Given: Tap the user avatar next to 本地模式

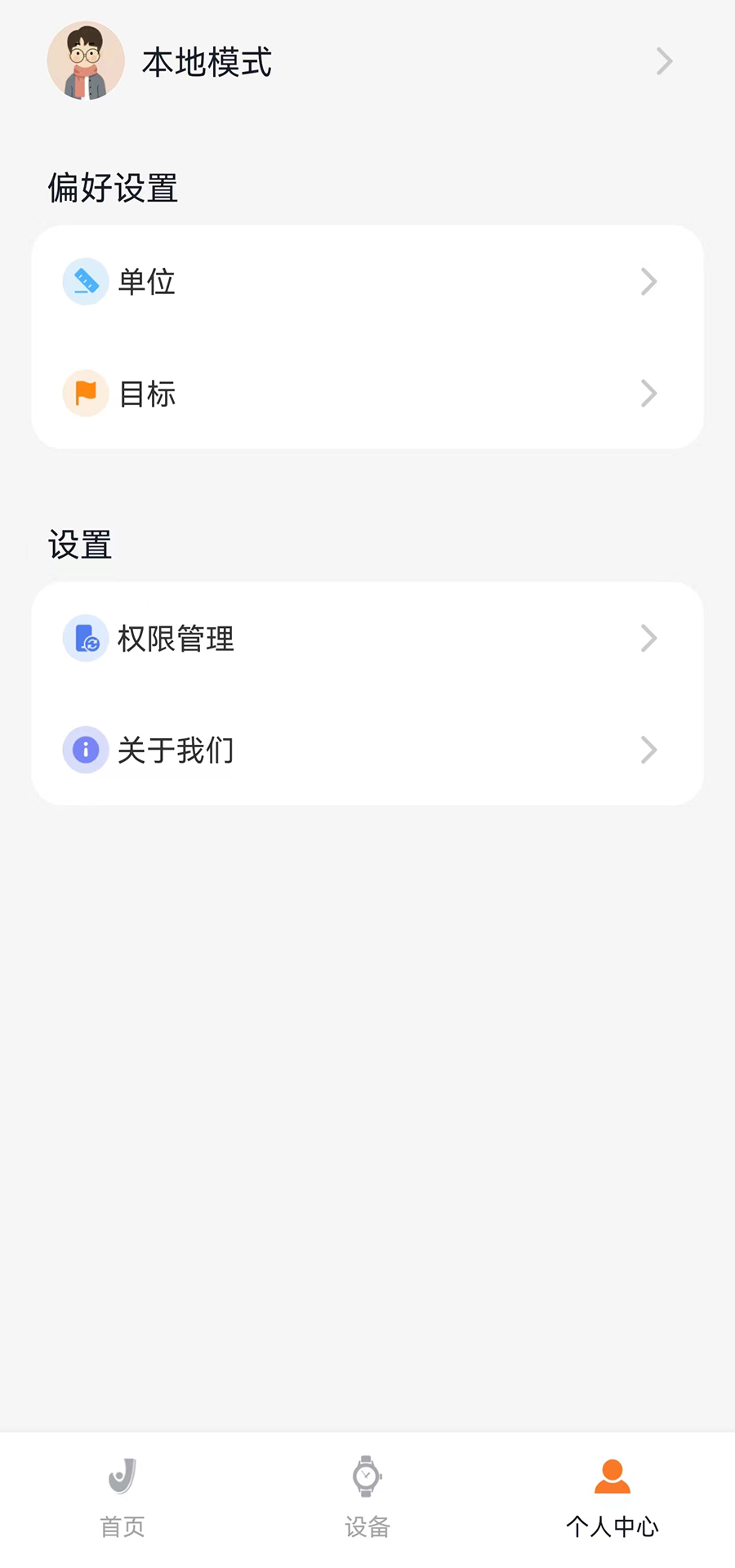Looking at the screenshot, I should point(86,61).
